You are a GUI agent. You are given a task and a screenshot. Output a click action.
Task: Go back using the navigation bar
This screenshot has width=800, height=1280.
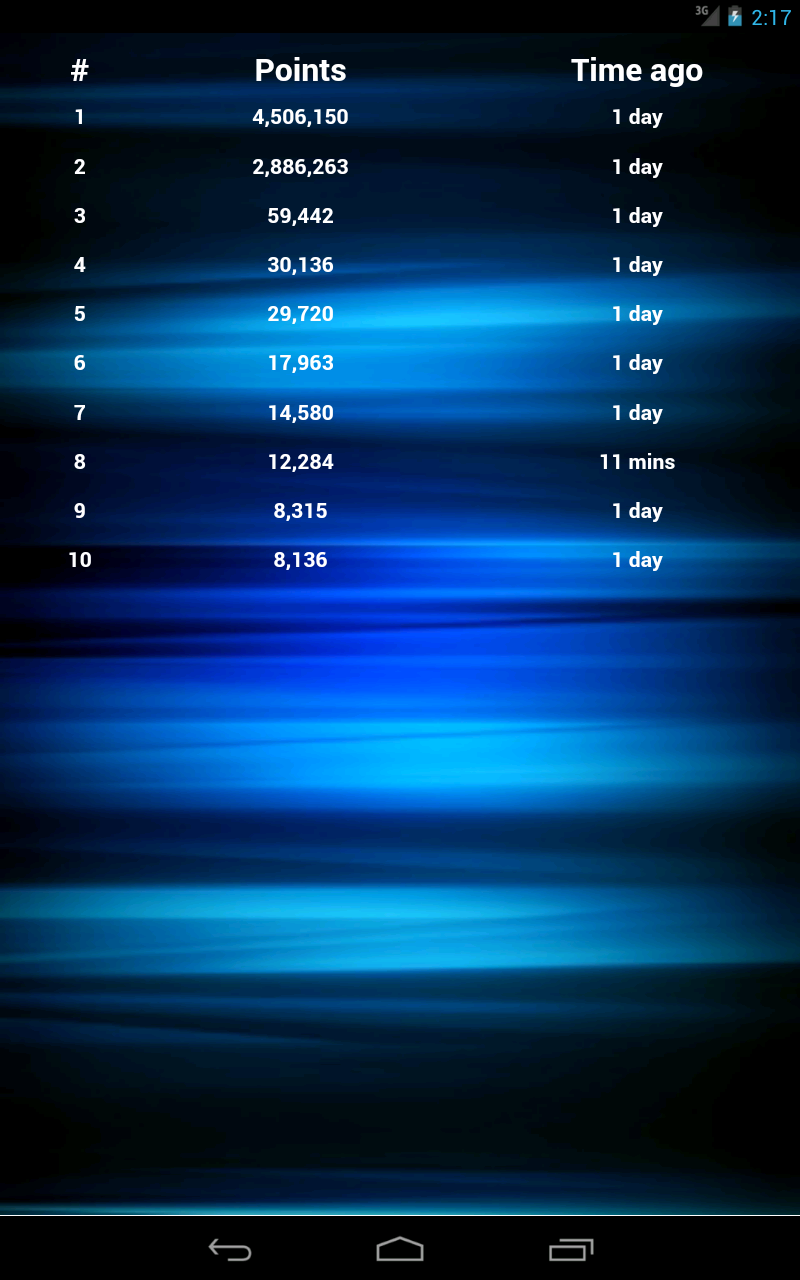(230, 1249)
